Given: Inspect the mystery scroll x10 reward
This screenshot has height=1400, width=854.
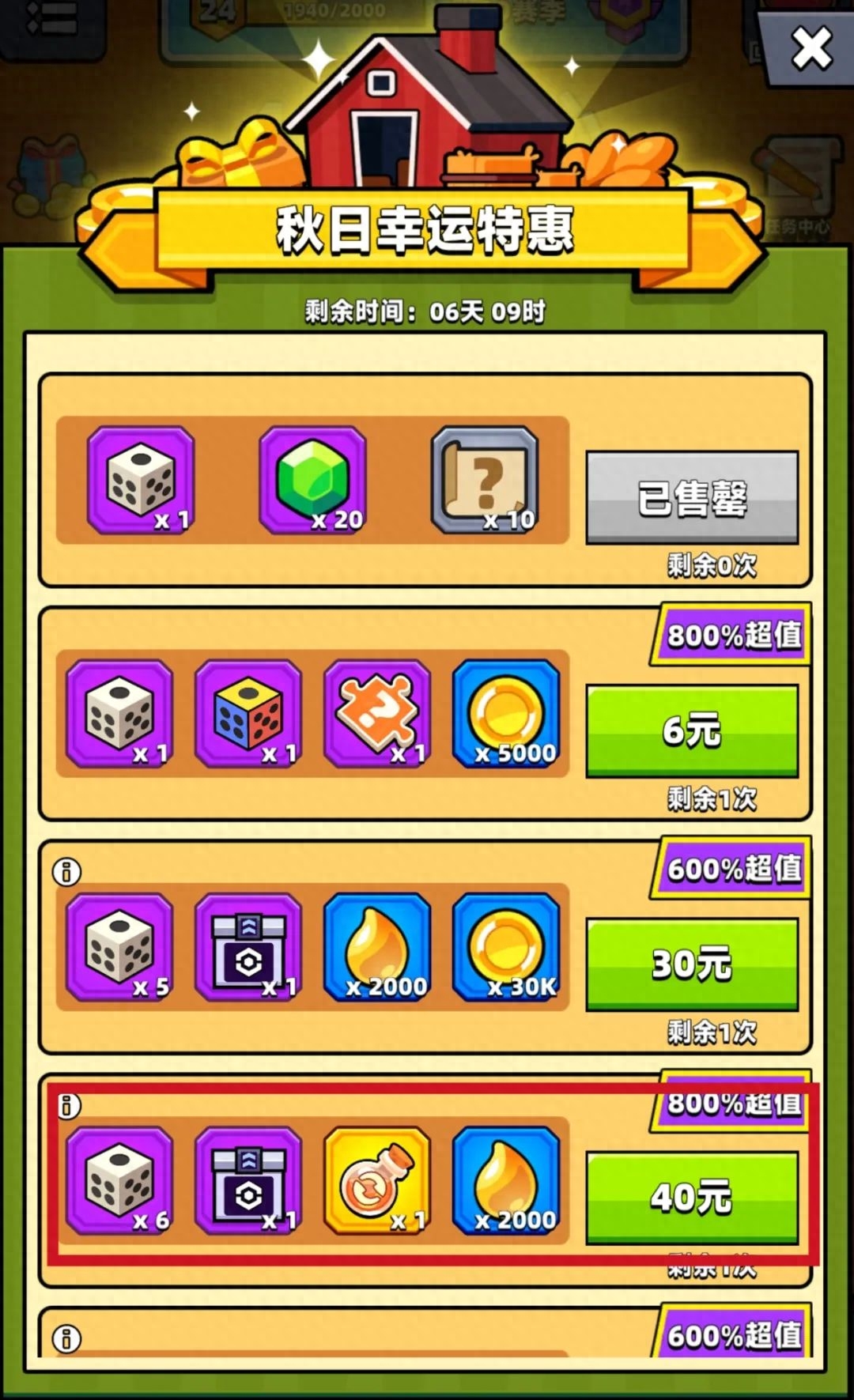Looking at the screenshot, I should click(x=485, y=480).
